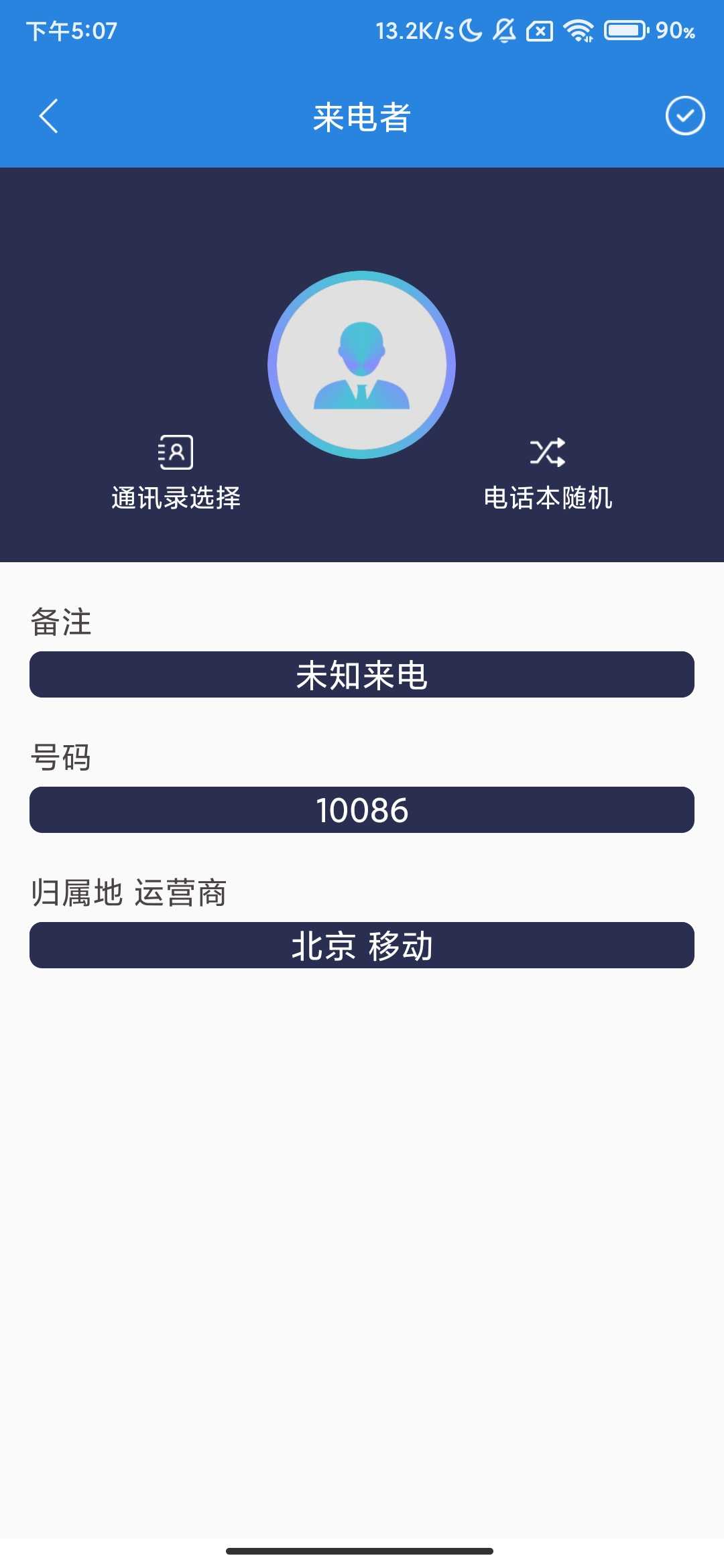Tap the back arrow in the title bar
The width and height of the screenshot is (724, 1568).
(49, 116)
